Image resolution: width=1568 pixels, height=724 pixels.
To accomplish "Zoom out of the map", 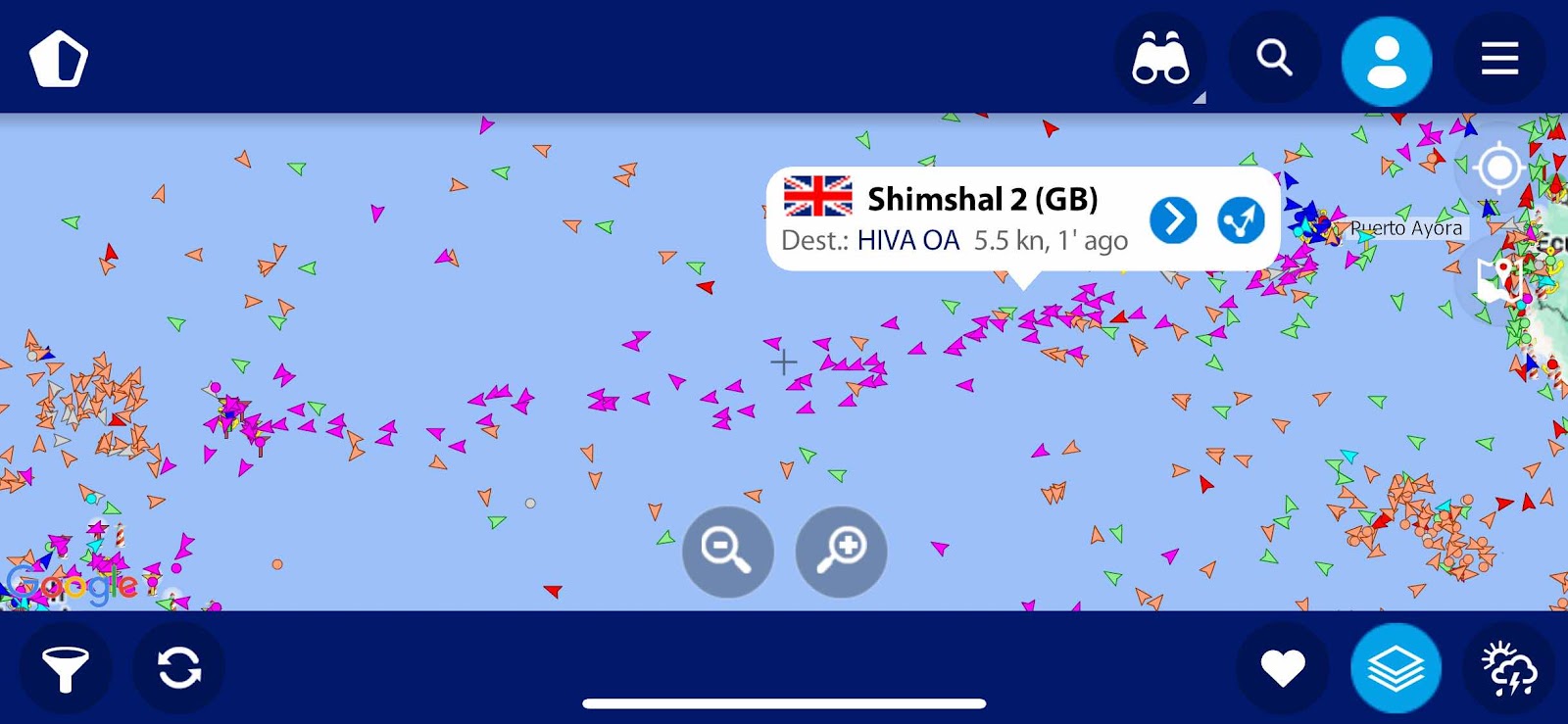I will 727,552.
